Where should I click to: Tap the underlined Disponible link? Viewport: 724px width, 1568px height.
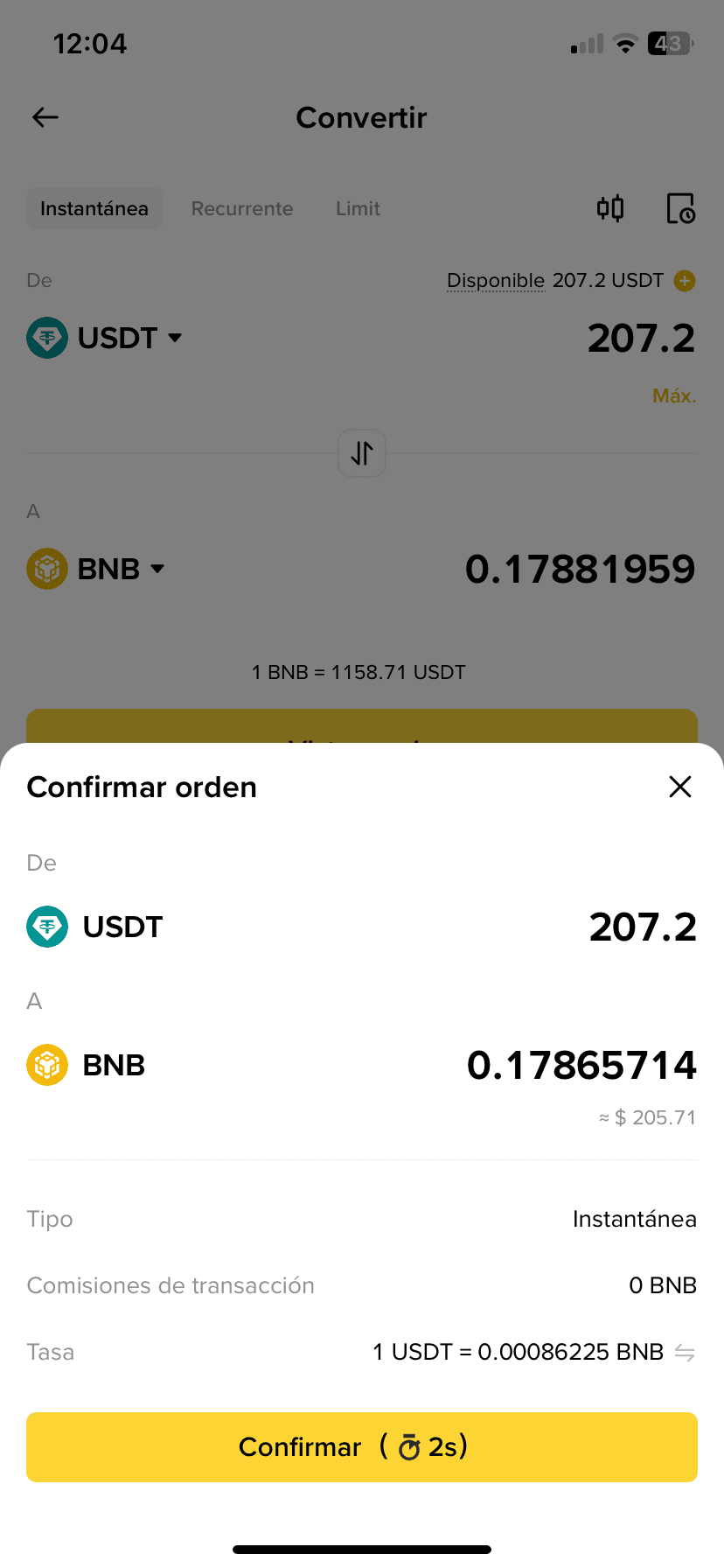pyautogui.click(x=496, y=281)
